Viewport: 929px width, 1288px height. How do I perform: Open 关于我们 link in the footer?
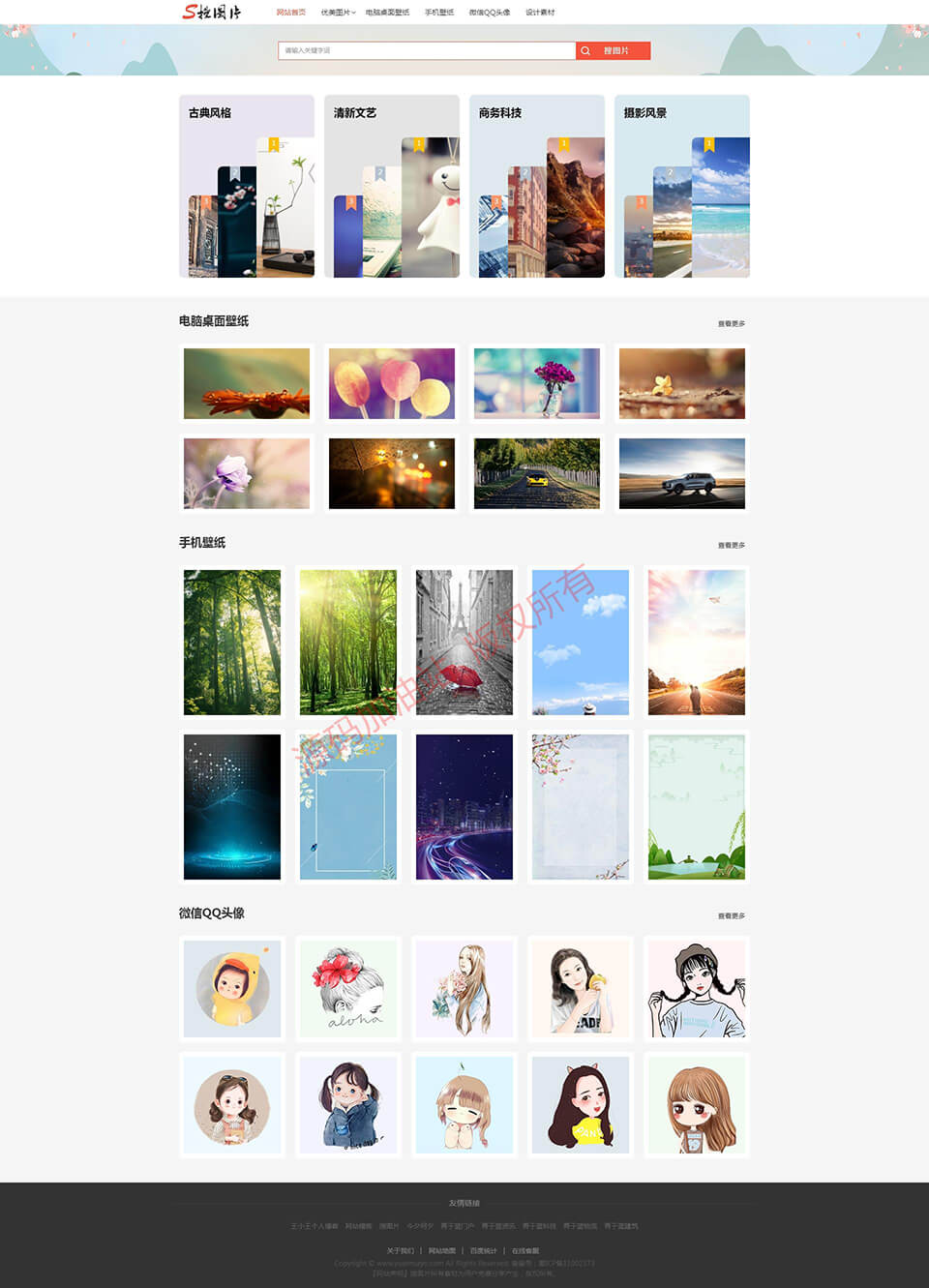click(x=400, y=1251)
